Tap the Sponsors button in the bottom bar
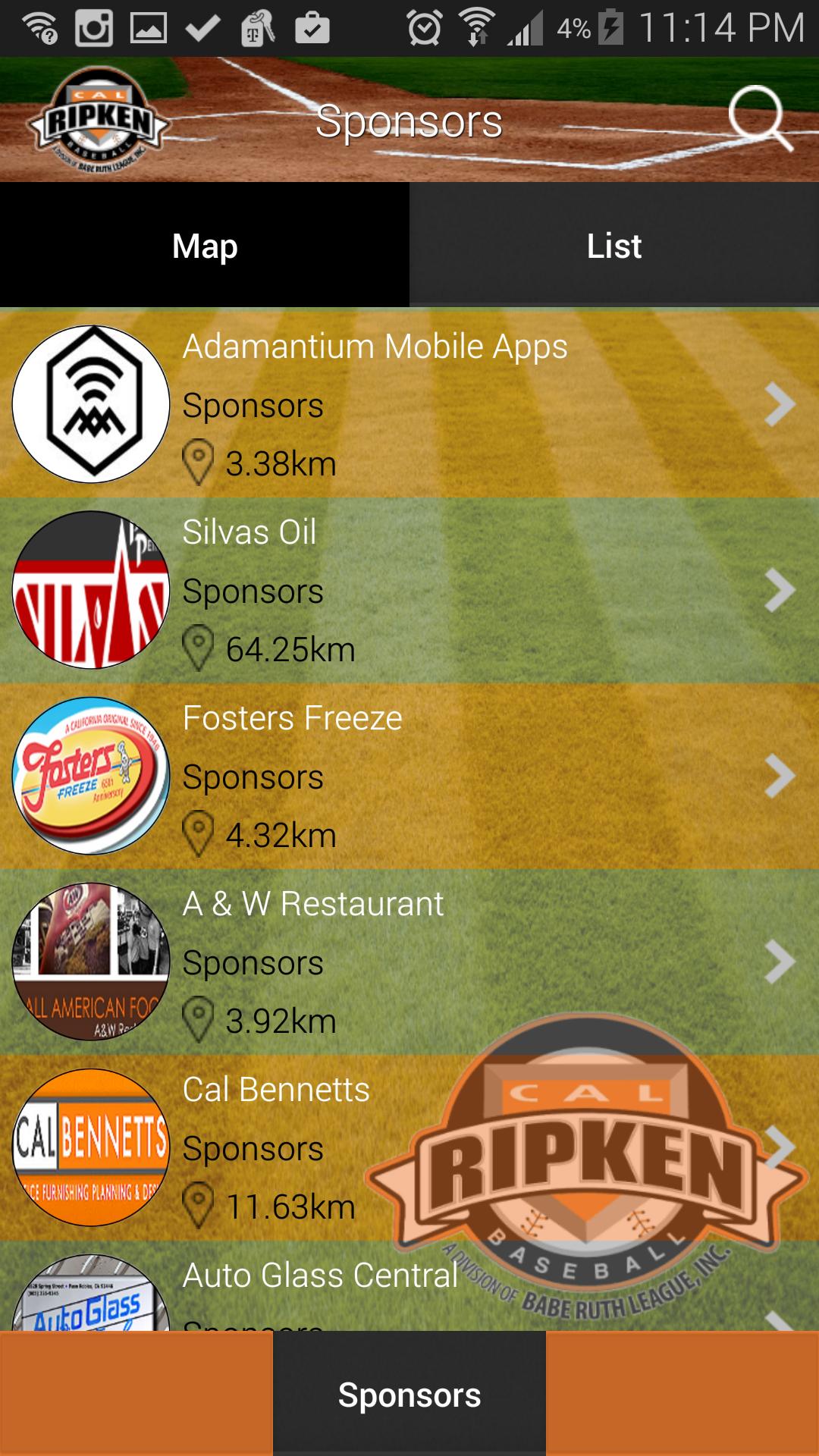819x1456 pixels. [x=409, y=1394]
